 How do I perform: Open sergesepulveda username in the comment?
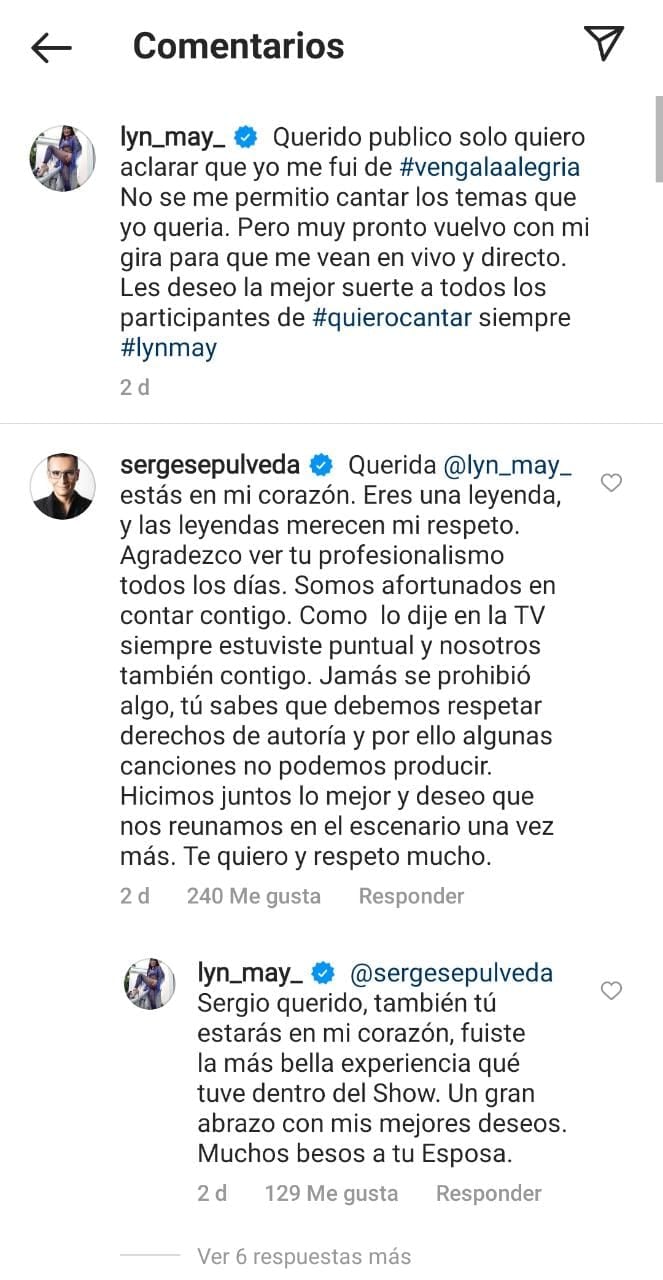coord(210,466)
